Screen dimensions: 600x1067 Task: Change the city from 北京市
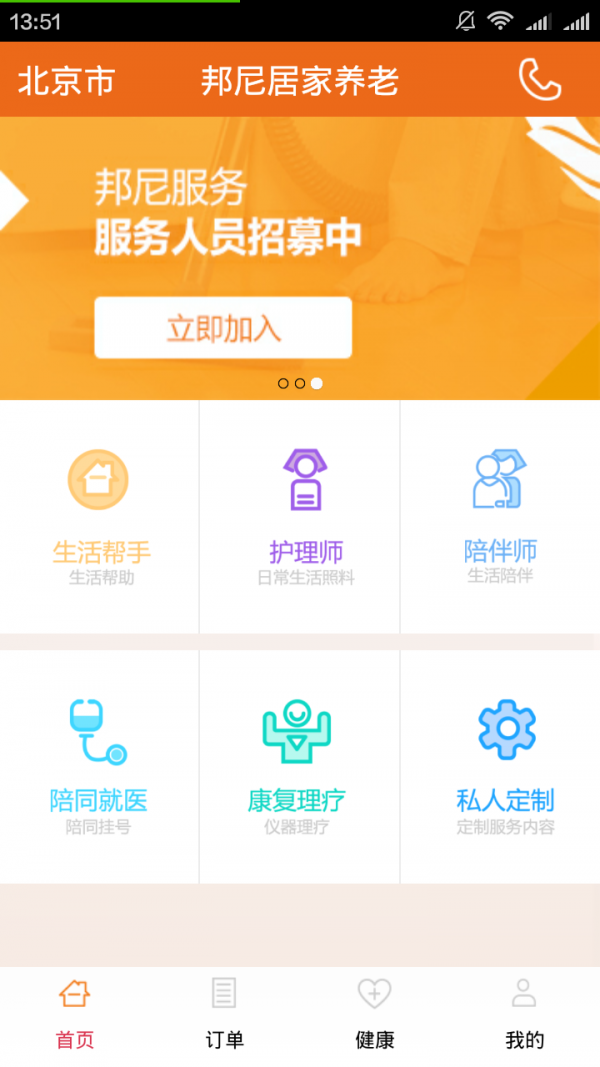pyautogui.click(x=66, y=82)
